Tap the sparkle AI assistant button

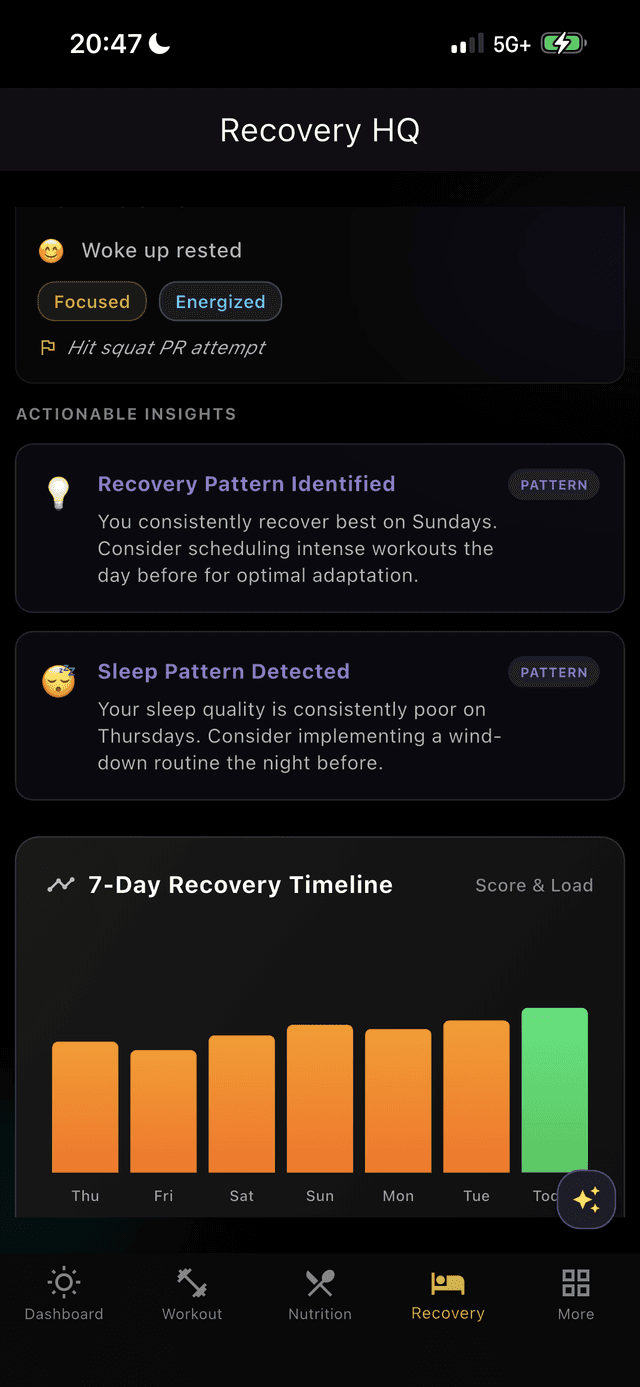[x=586, y=1199]
